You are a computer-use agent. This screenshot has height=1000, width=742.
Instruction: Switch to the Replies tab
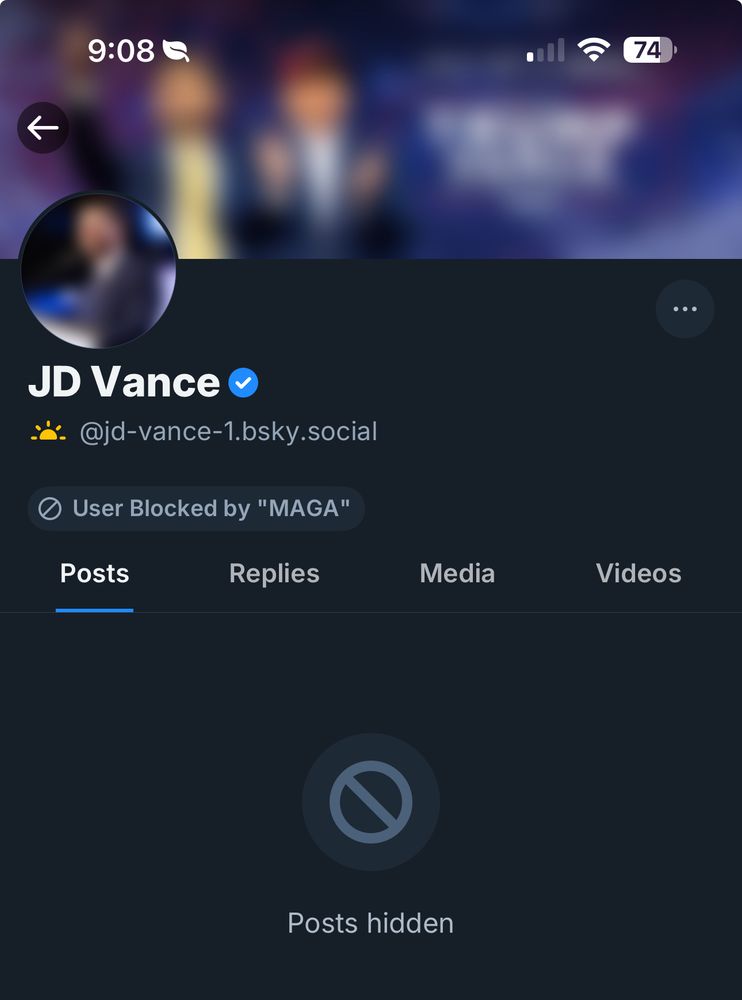274,573
